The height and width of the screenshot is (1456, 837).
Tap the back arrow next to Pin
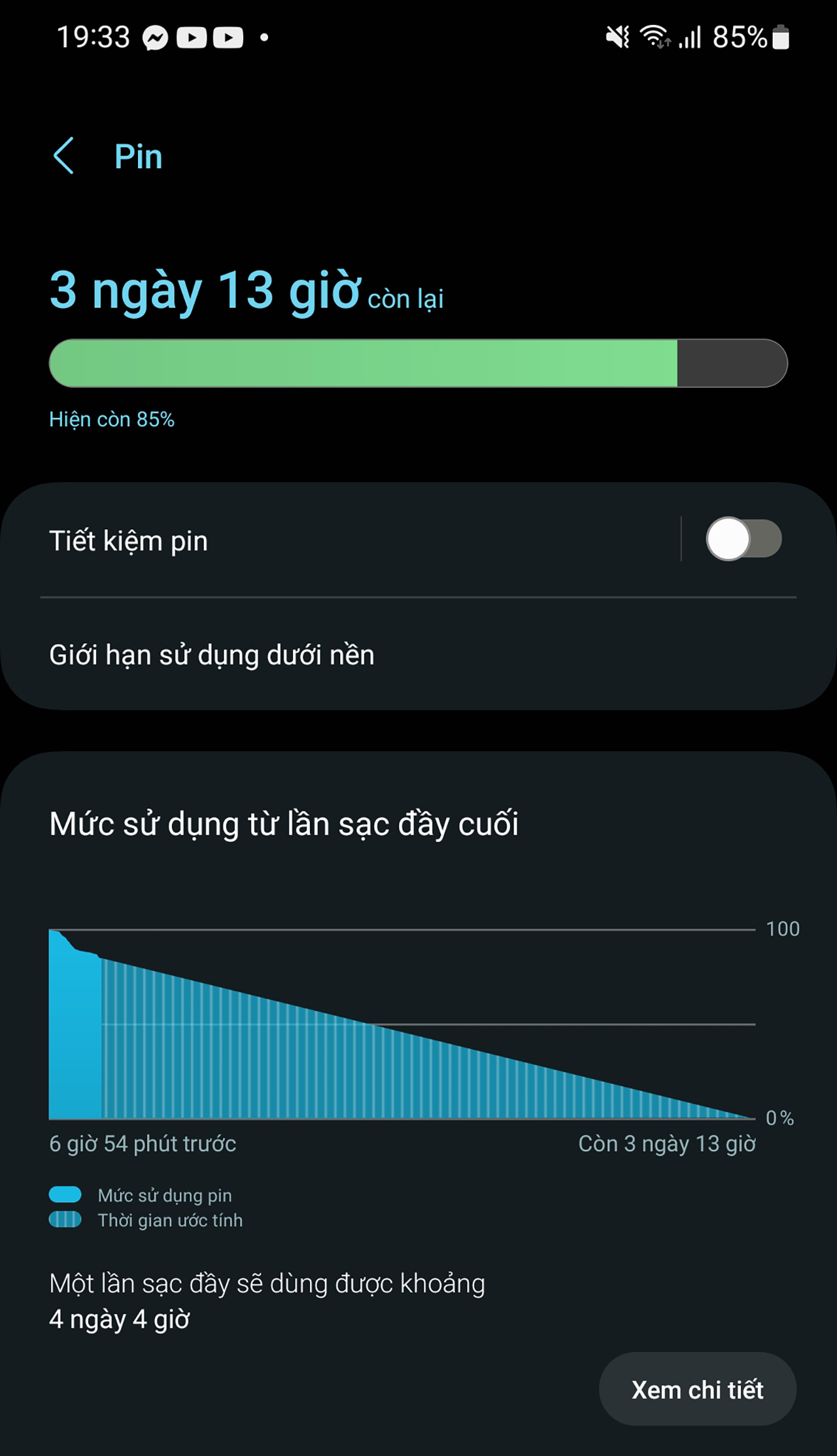63,155
